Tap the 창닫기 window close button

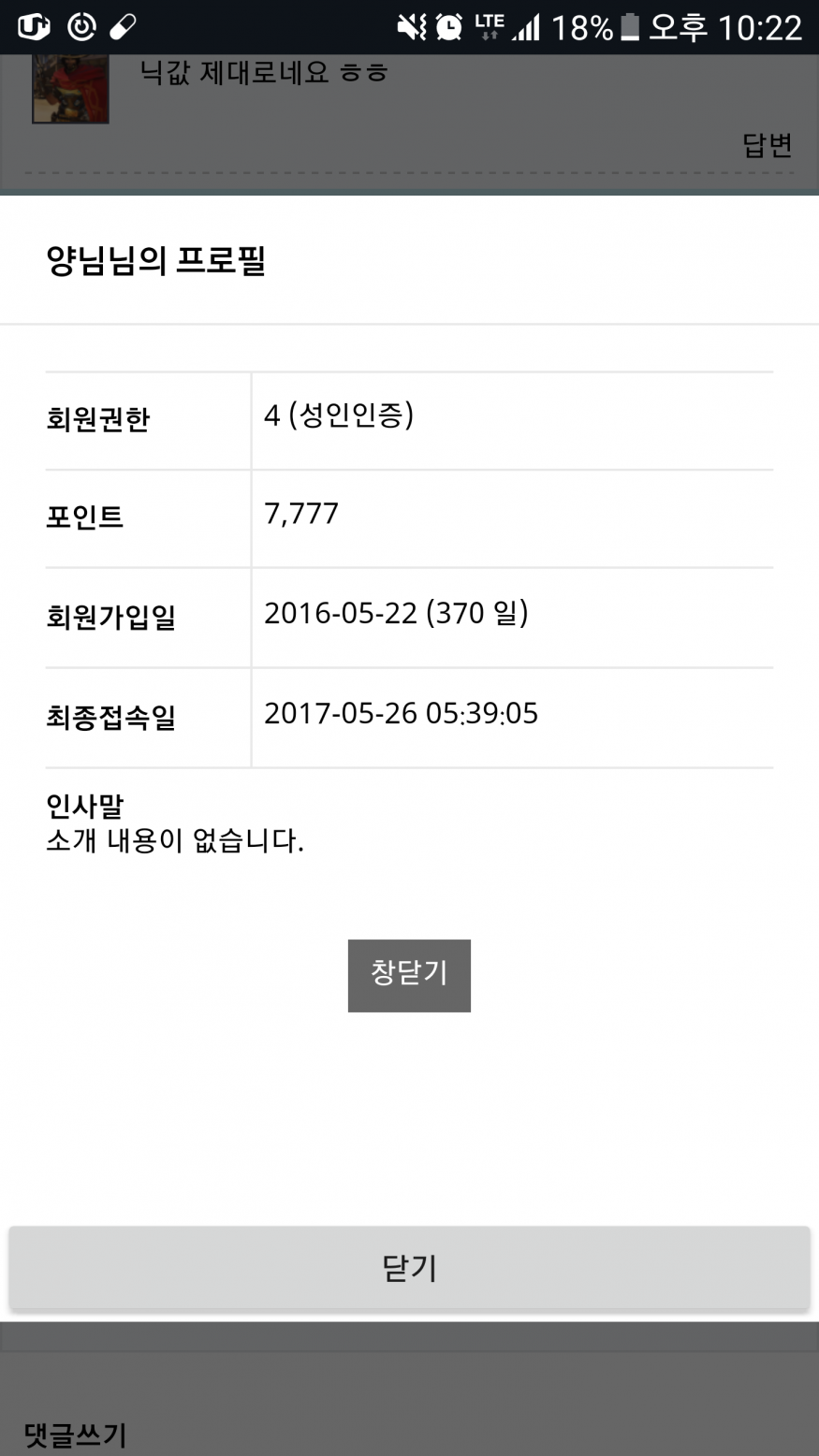[409, 975]
